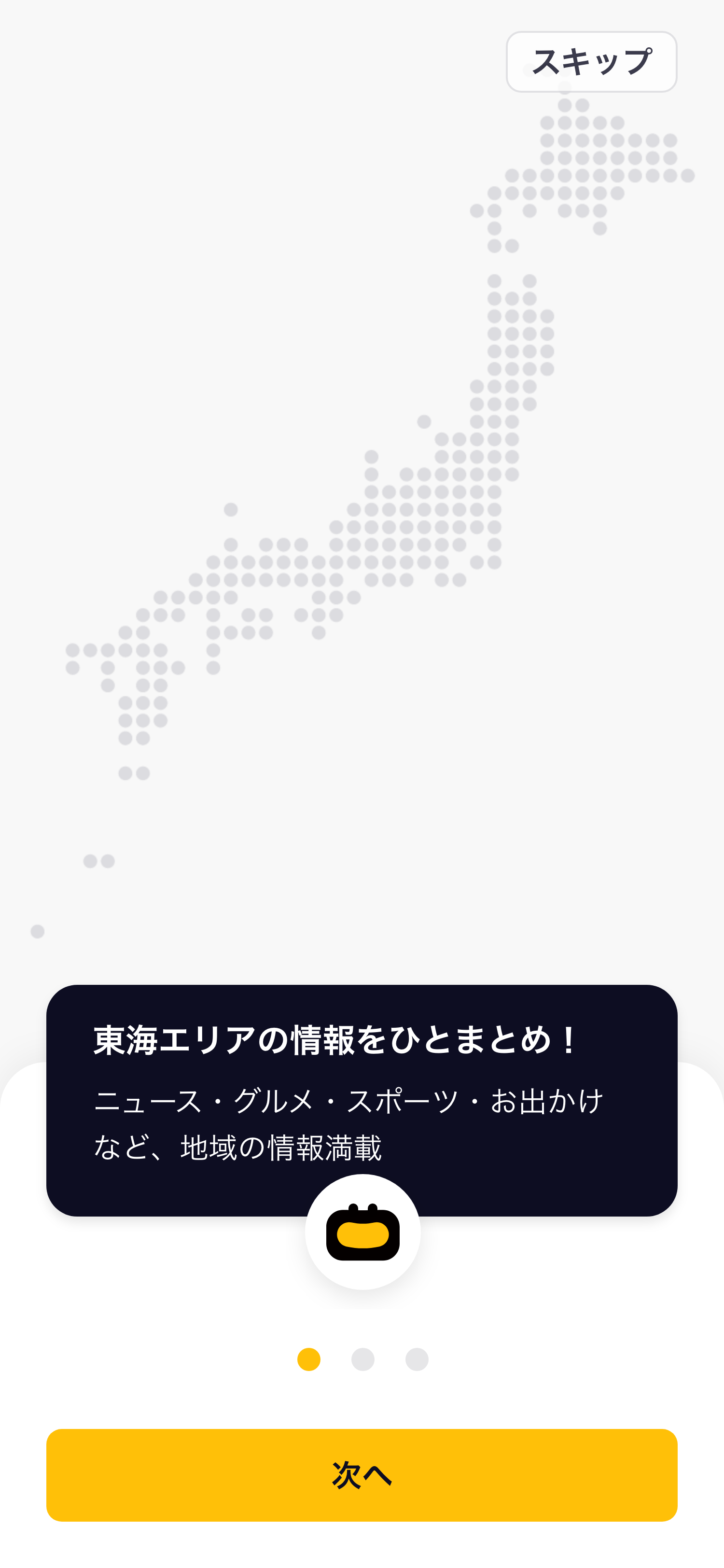This screenshot has width=724, height=1568.
Task: Jump to the third page indicator dot
Action: (417, 1359)
